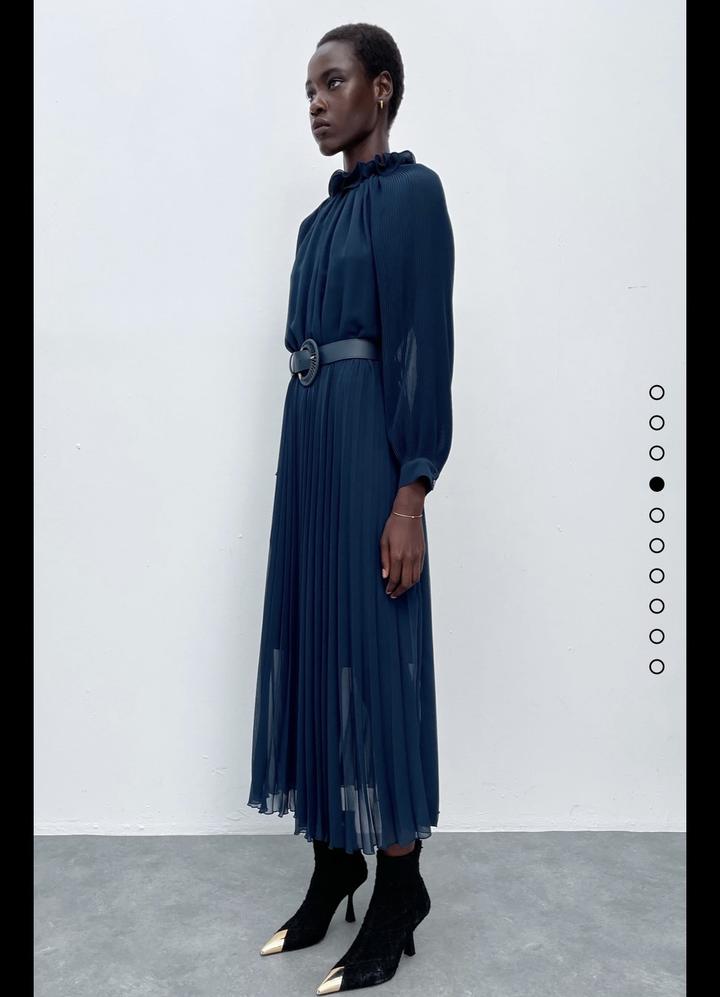720x997 pixels.
Task: Select the third photo indicator dot
Action: (x=656, y=453)
